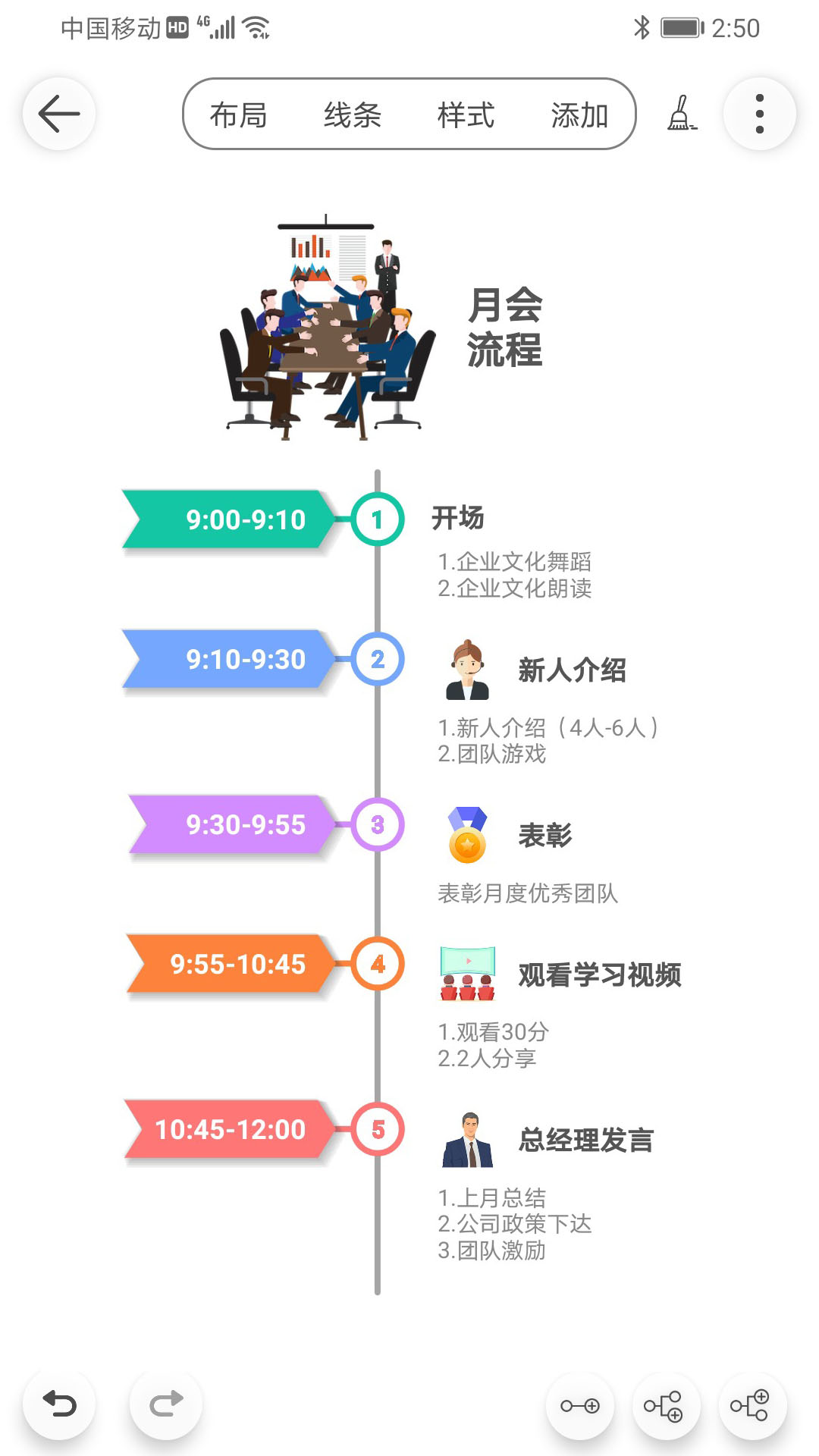Tap the undo icon
Image resolution: width=819 pixels, height=1456 pixels.
coord(59,1405)
